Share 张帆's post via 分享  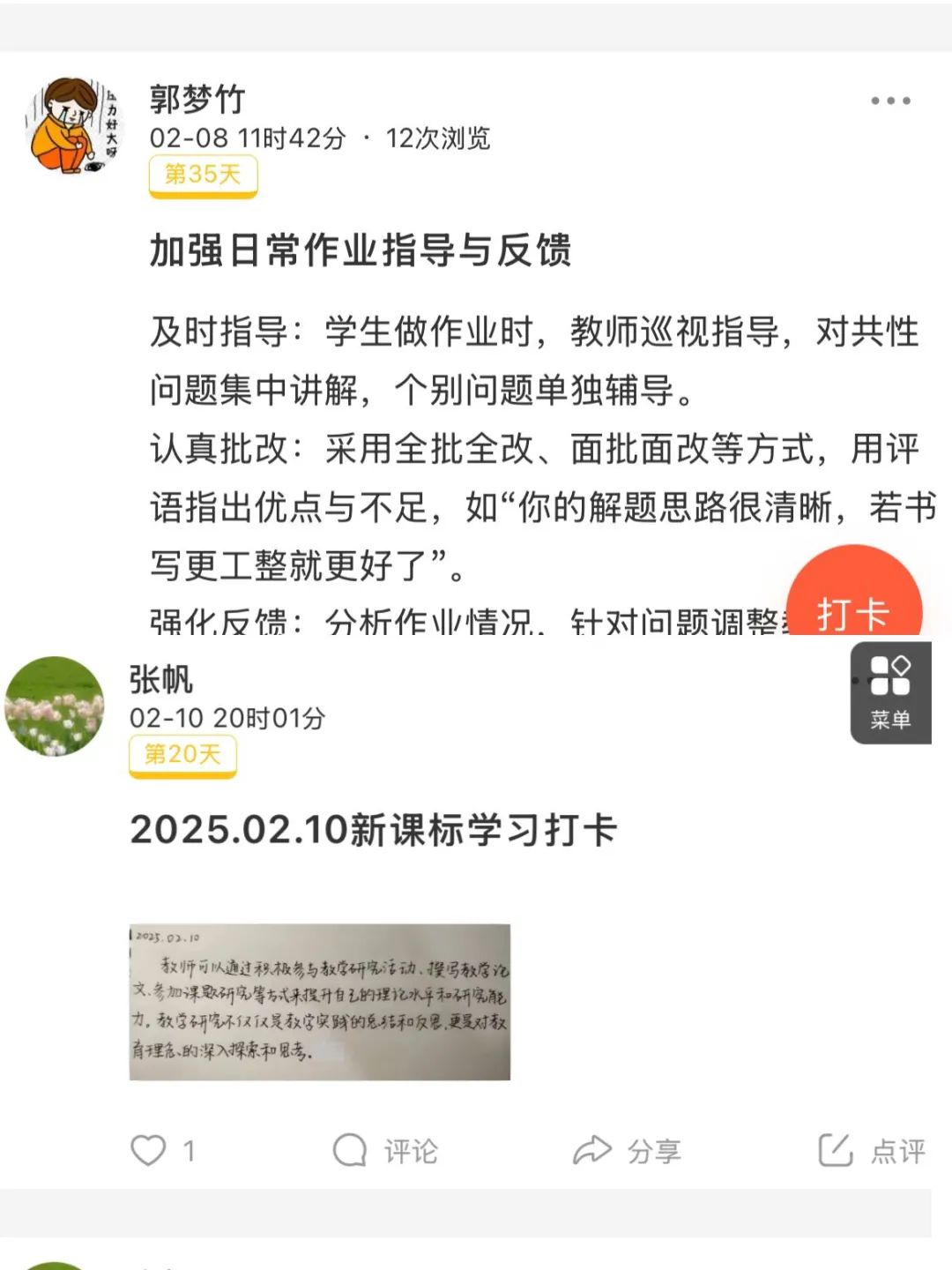627,1150
